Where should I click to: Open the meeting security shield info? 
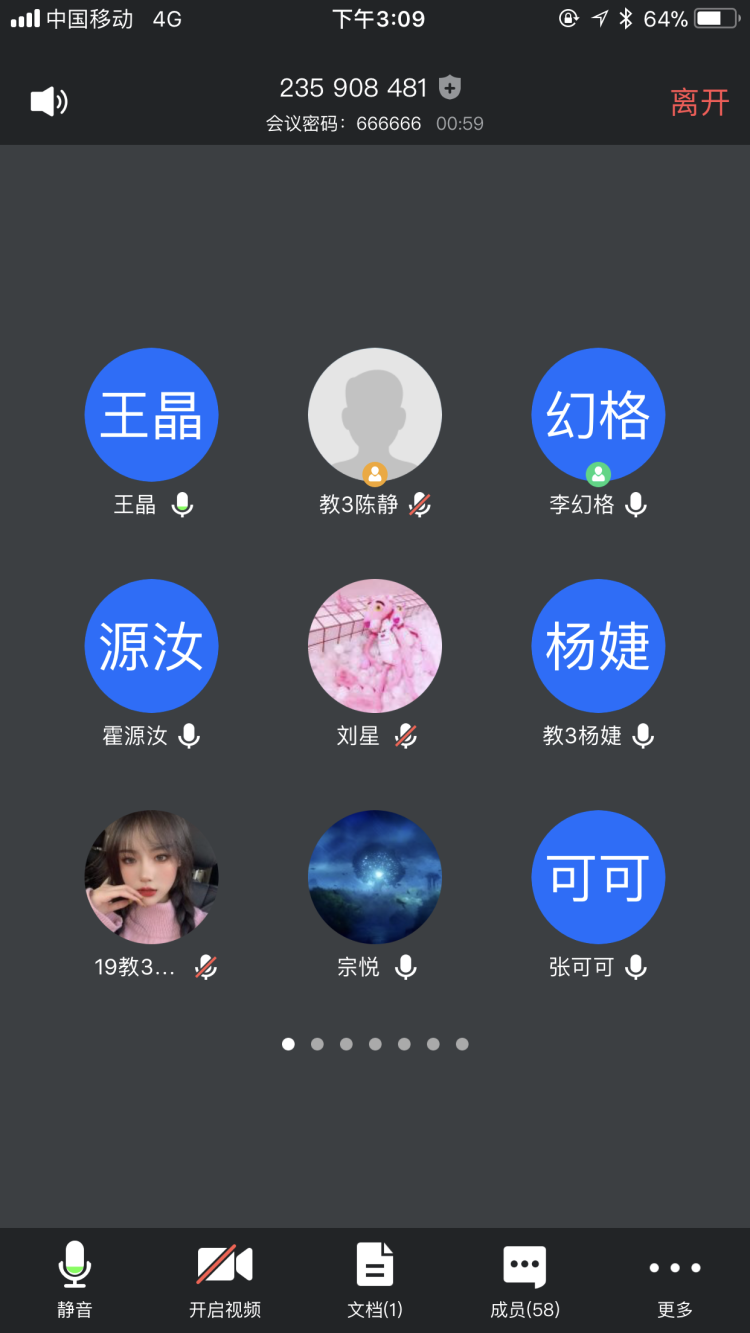click(451, 88)
